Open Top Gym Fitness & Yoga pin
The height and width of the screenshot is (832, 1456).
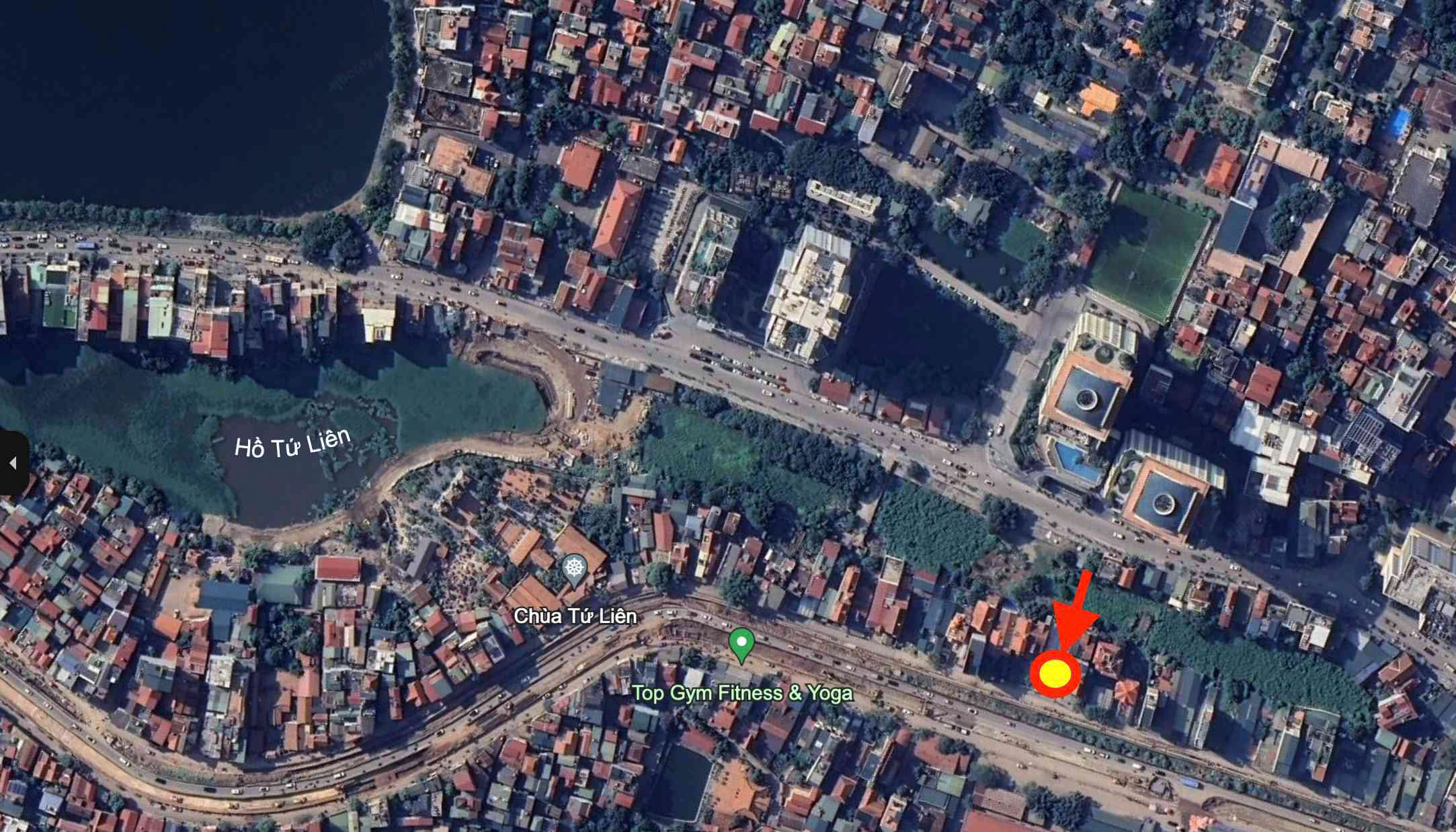click(741, 643)
